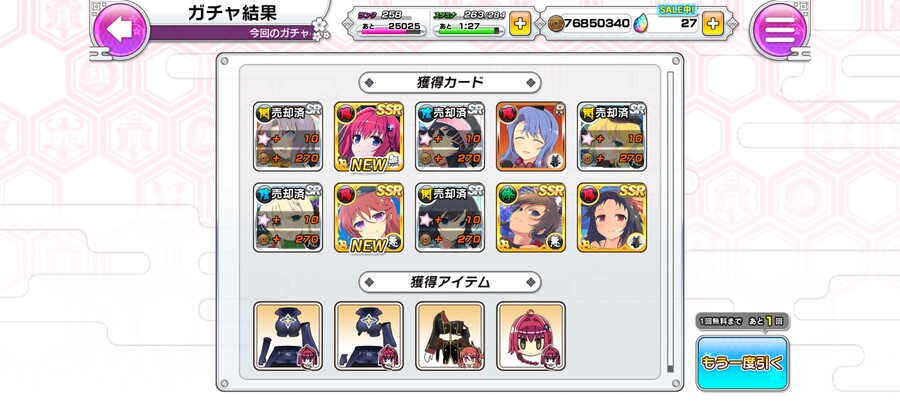Tap plus next to gem count
Screen dimensions: 900x405
tap(712, 24)
